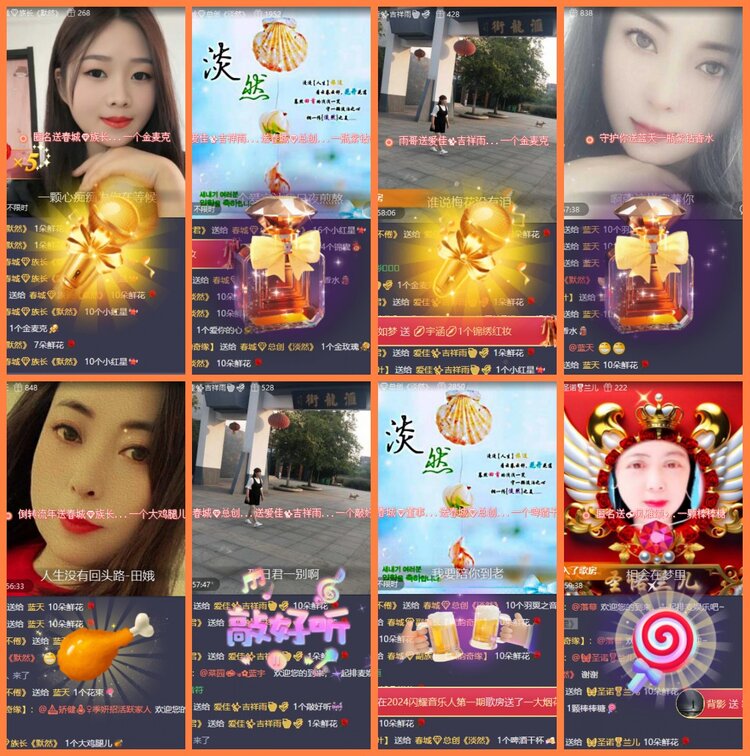Image resolution: width=750 pixels, height=756 pixels.
Task: Click the circular song cover beside 背影
Action: coord(691,704)
